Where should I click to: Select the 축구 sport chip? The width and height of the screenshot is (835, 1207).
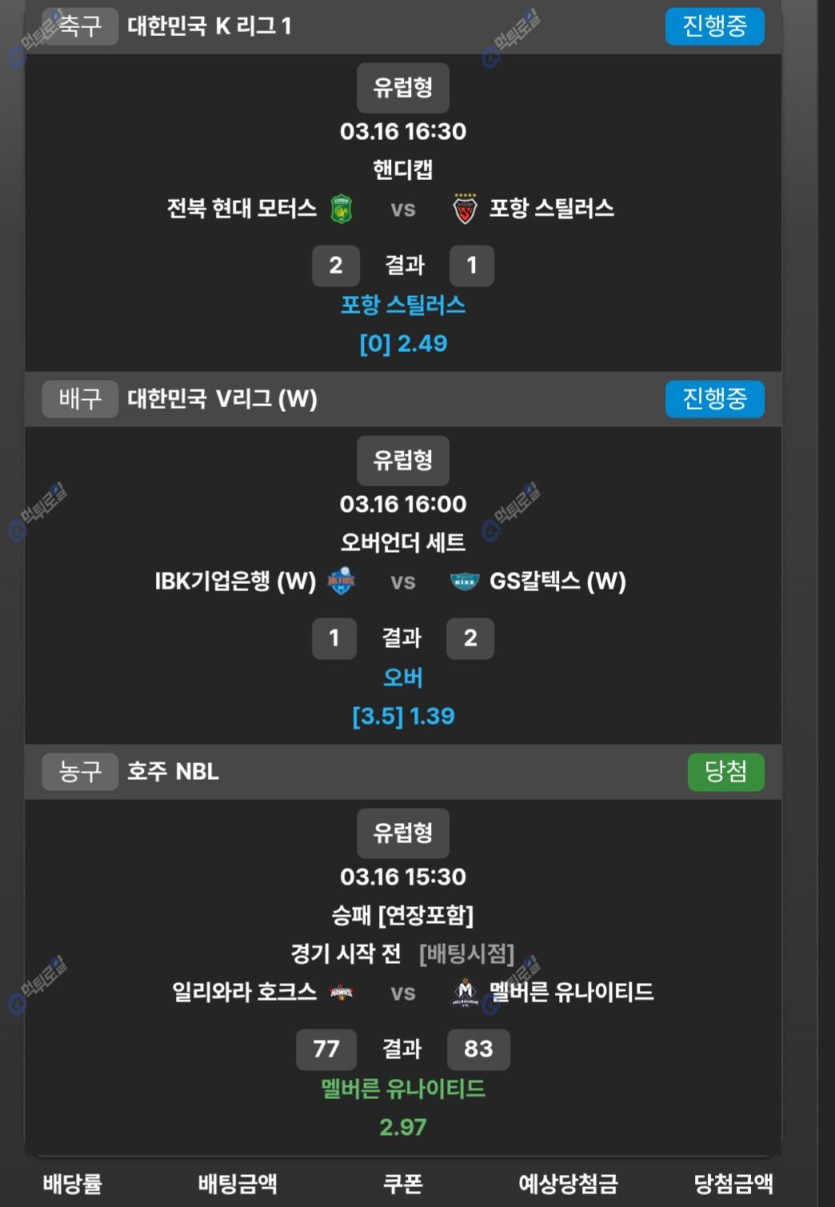point(80,26)
